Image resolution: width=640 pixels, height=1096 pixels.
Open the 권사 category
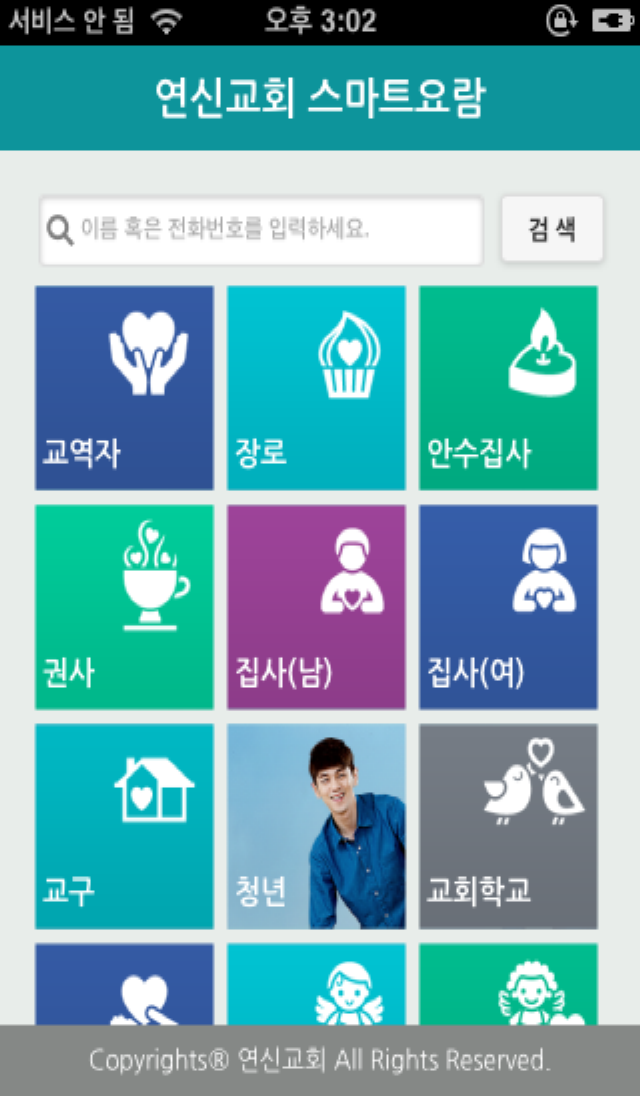click(x=124, y=607)
